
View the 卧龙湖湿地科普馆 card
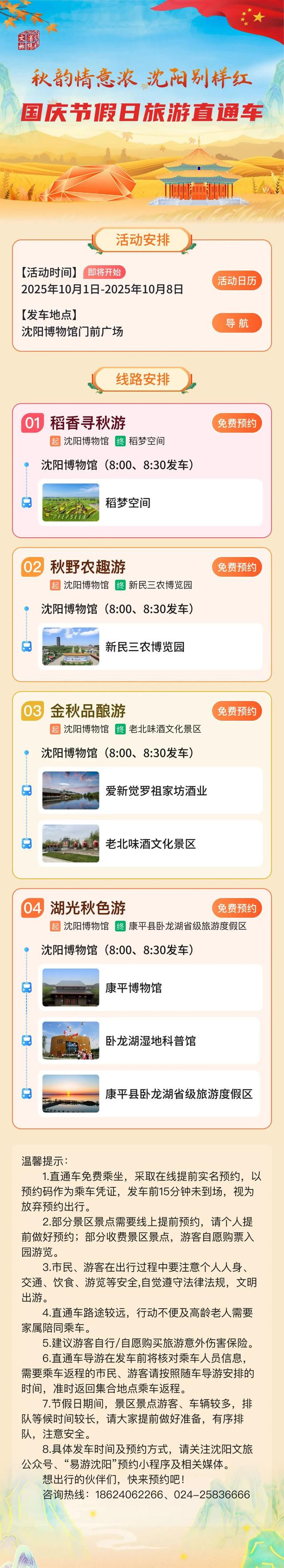click(x=150, y=1041)
